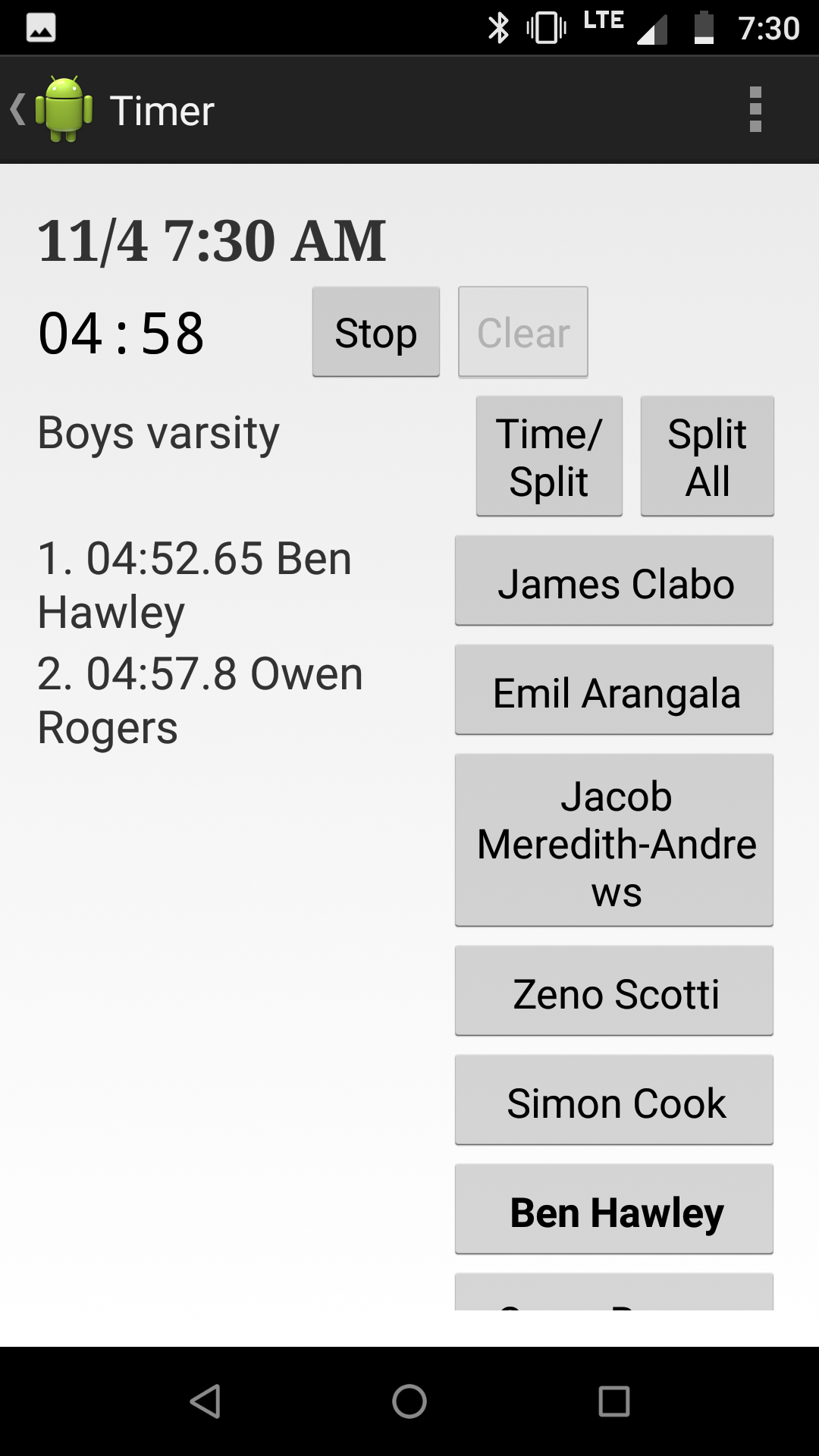Select the Jacob Meredith-Andrews button
The height and width of the screenshot is (1456, 819).
[x=614, y=840]
